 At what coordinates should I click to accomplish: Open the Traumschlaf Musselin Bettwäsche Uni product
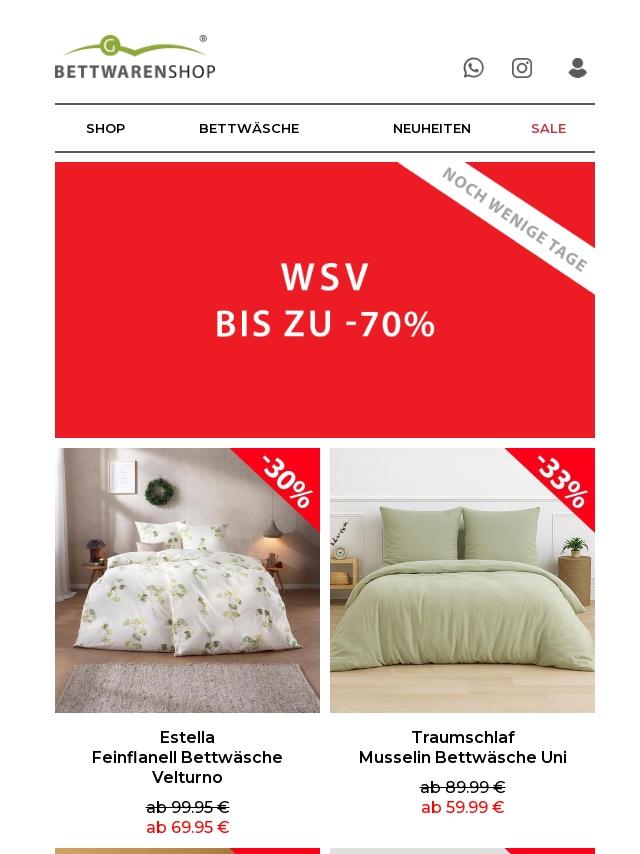point(462,581)
